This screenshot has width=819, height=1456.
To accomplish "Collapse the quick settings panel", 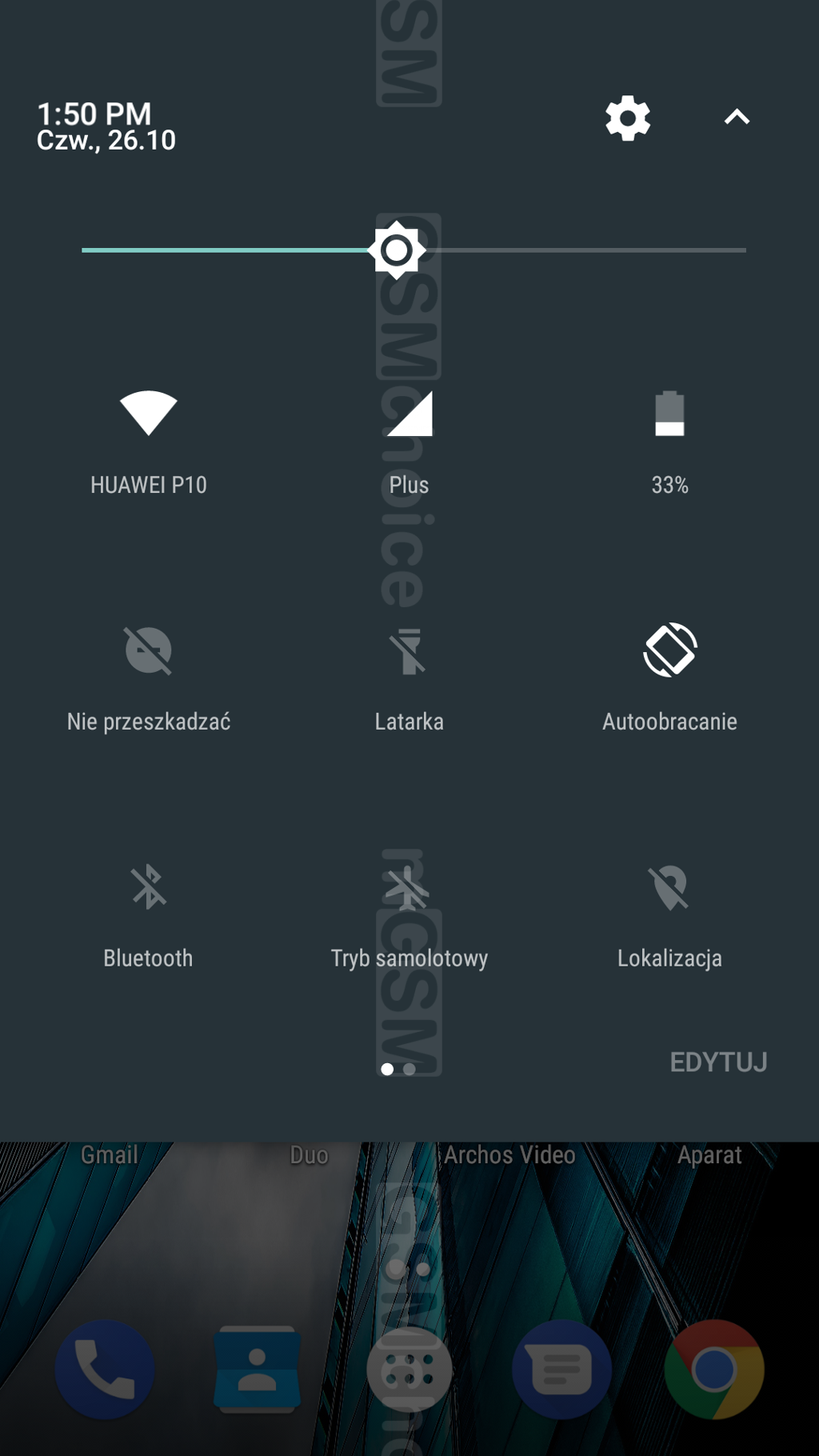I will (737, 118).
